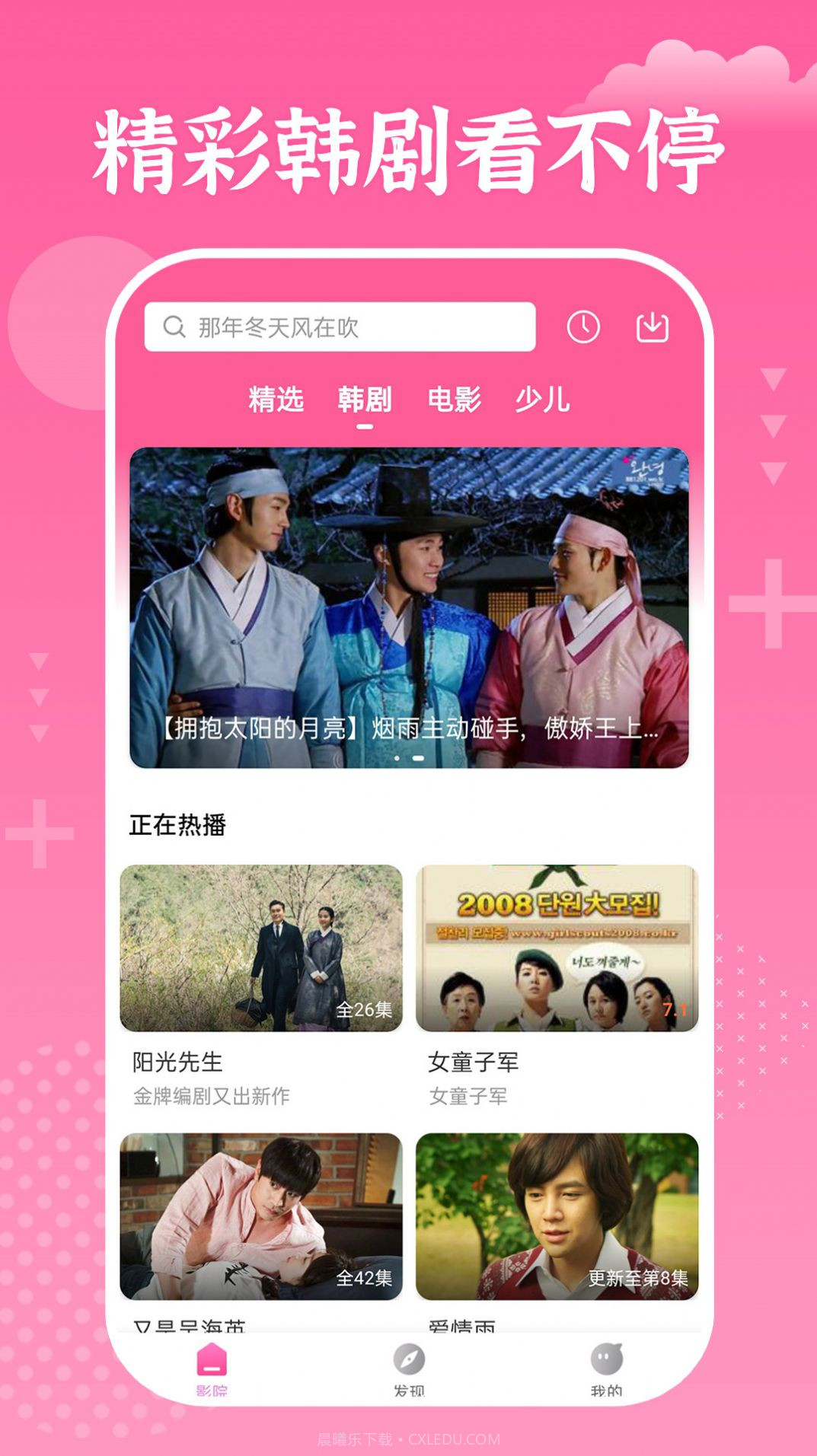Select the active 韩剧 tab
817x1456 pixels.
point(365,399)
